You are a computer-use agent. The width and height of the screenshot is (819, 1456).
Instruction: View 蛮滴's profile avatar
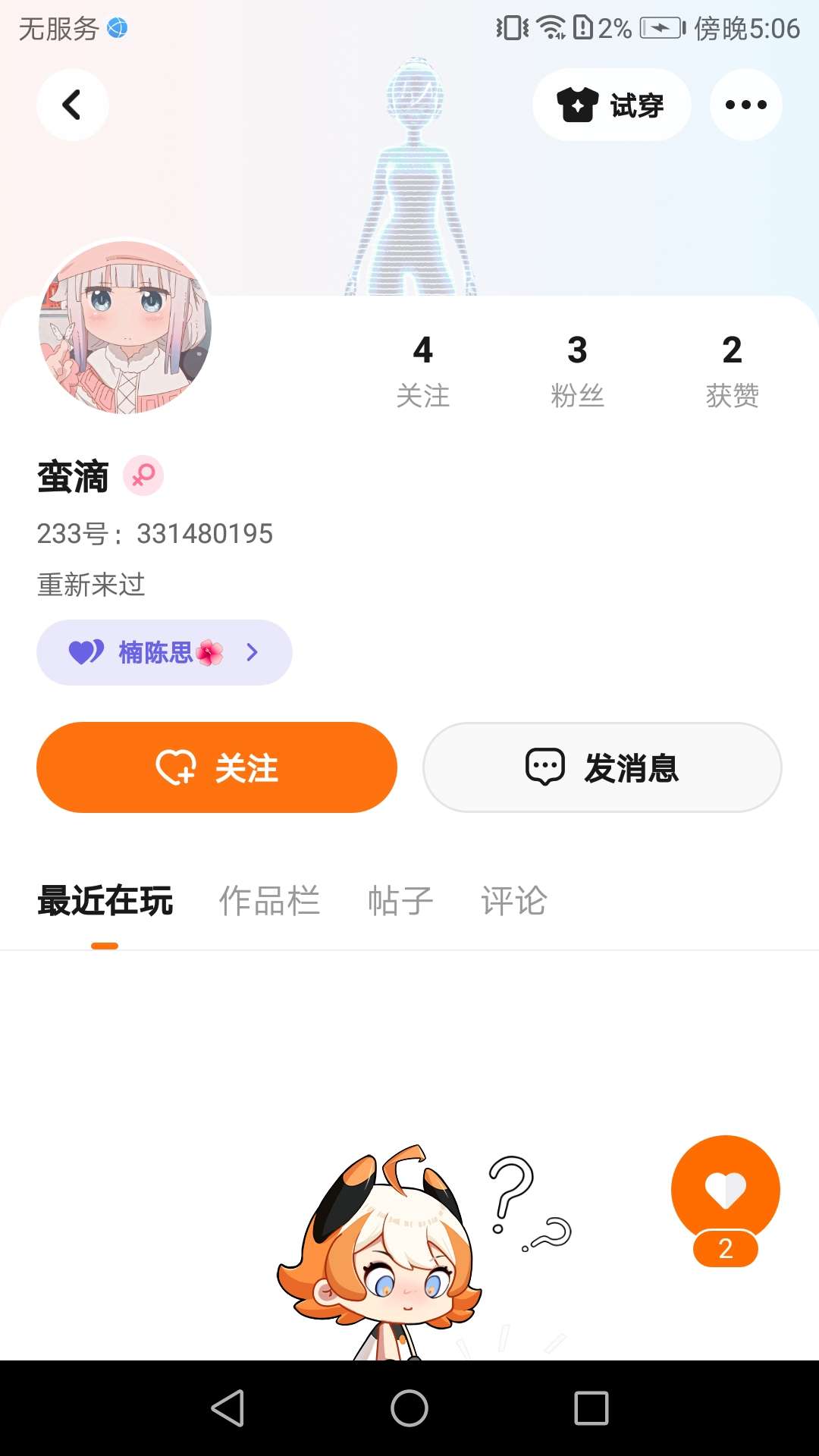pos(125,327)
